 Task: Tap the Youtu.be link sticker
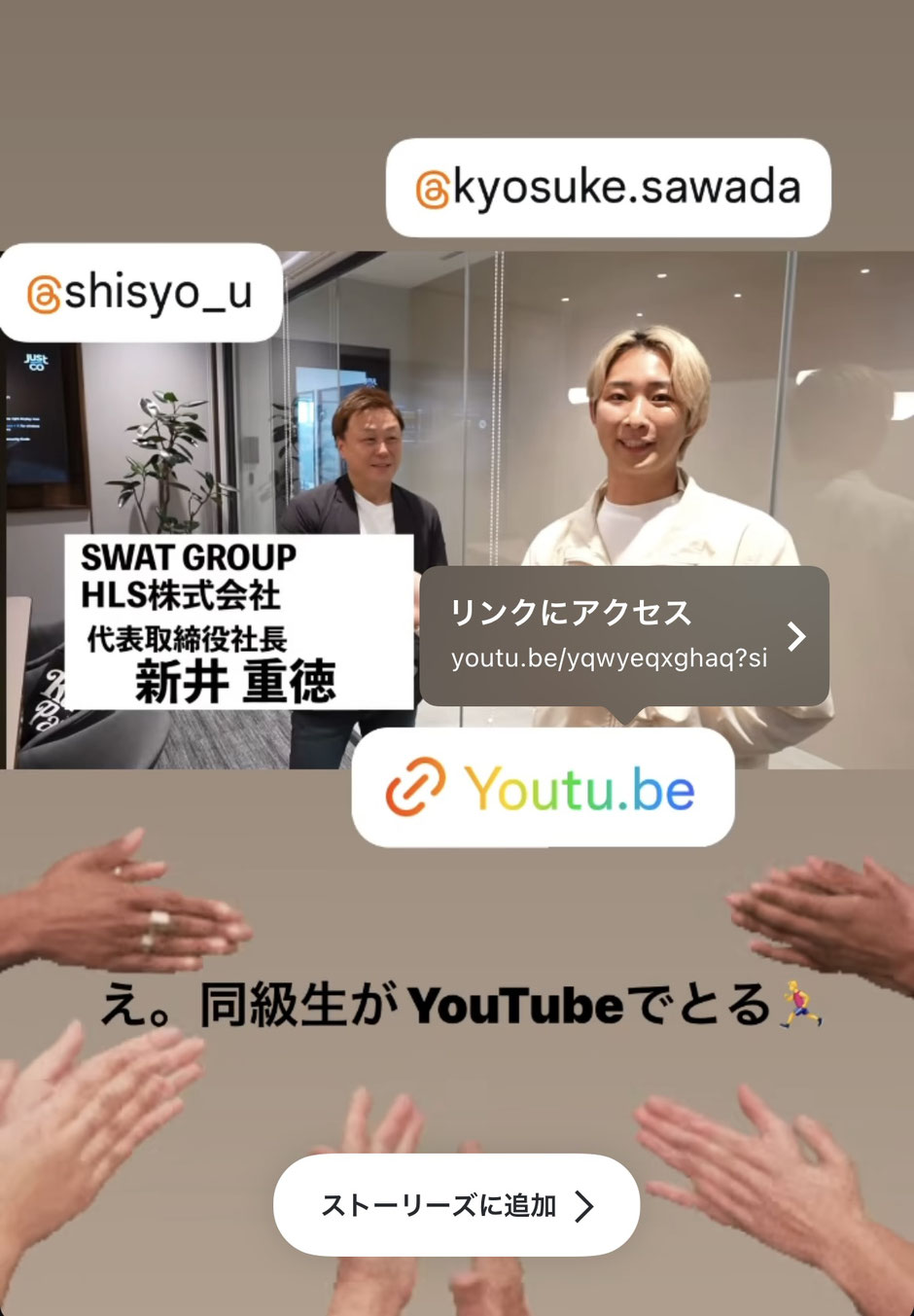click(543, 788)
